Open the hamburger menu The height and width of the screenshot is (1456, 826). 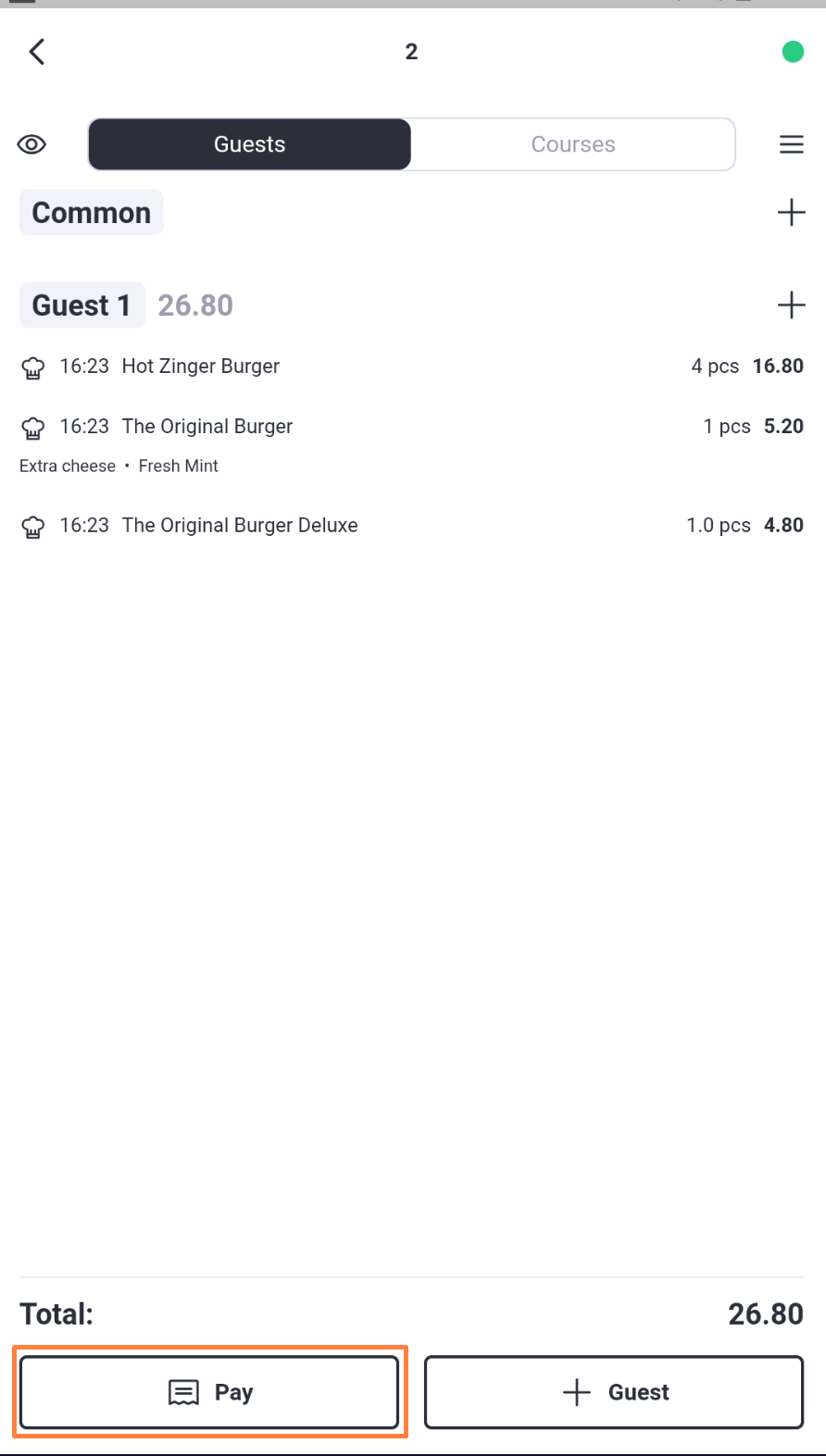[x=791, y=144]
